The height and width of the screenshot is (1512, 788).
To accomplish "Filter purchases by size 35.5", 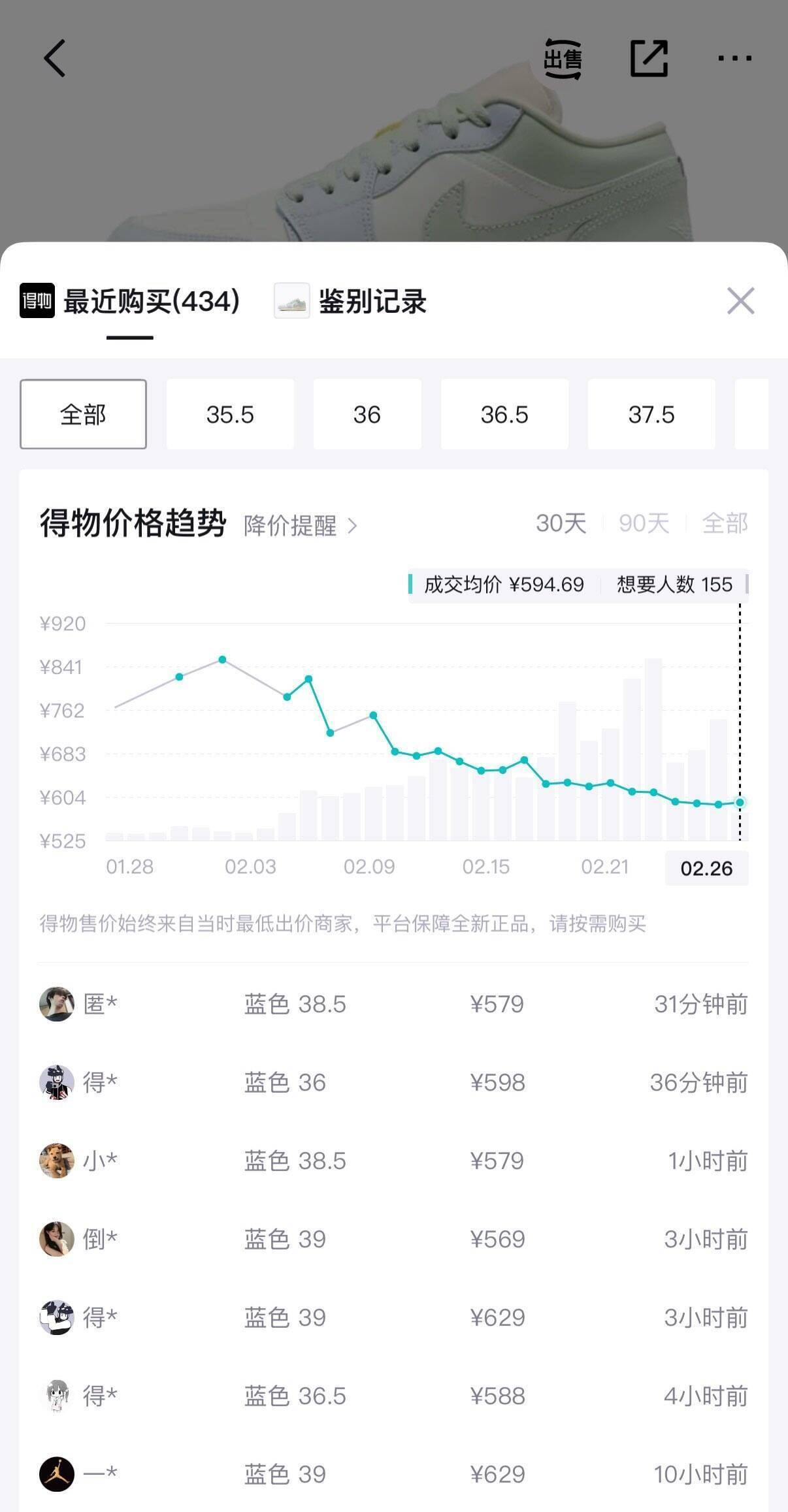I will tap(230, 414).
